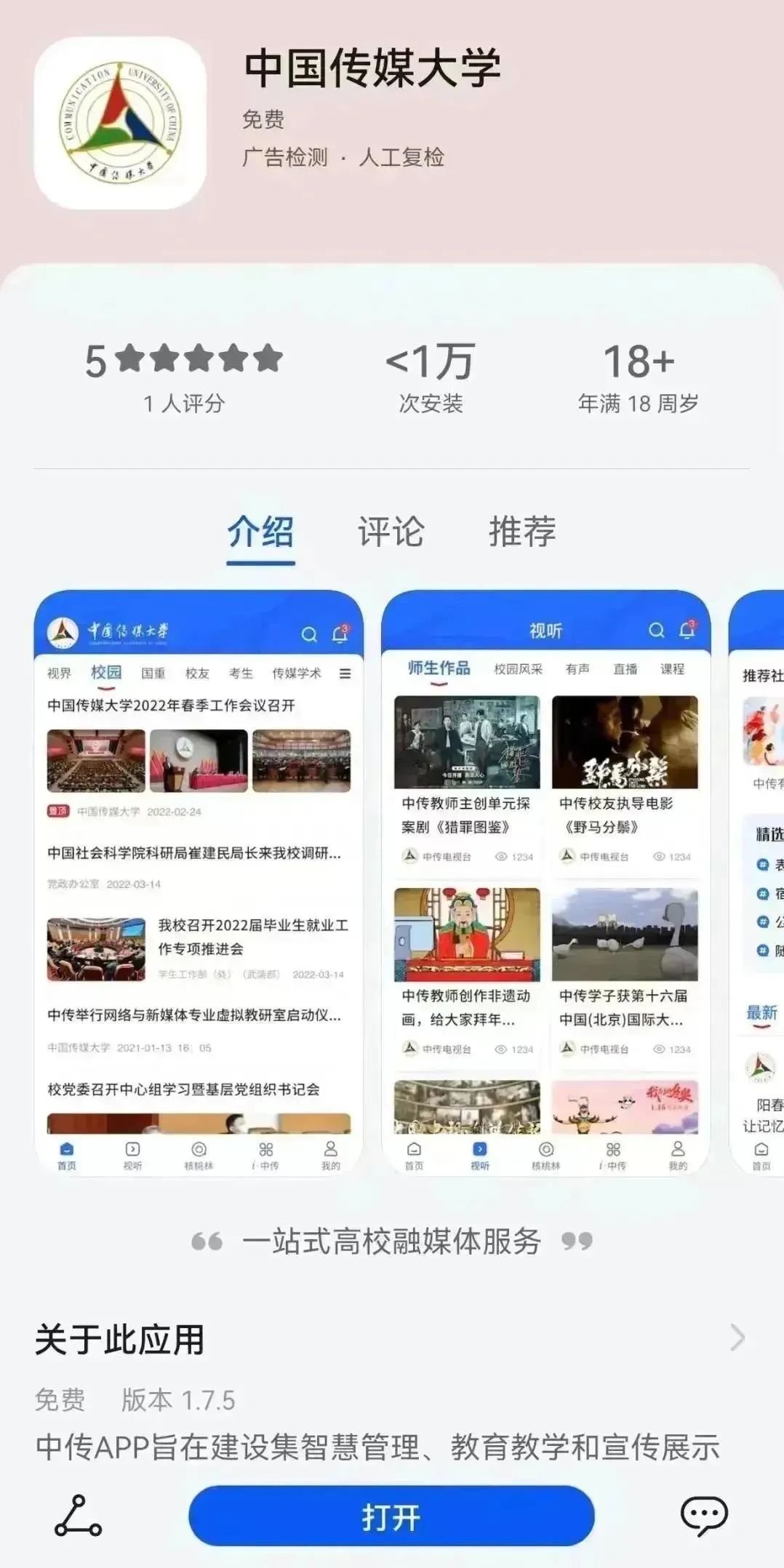This screenshot has width=784, height=1568.
Task: View the first screenshot showing 校园 news
Action: (199, 881)
